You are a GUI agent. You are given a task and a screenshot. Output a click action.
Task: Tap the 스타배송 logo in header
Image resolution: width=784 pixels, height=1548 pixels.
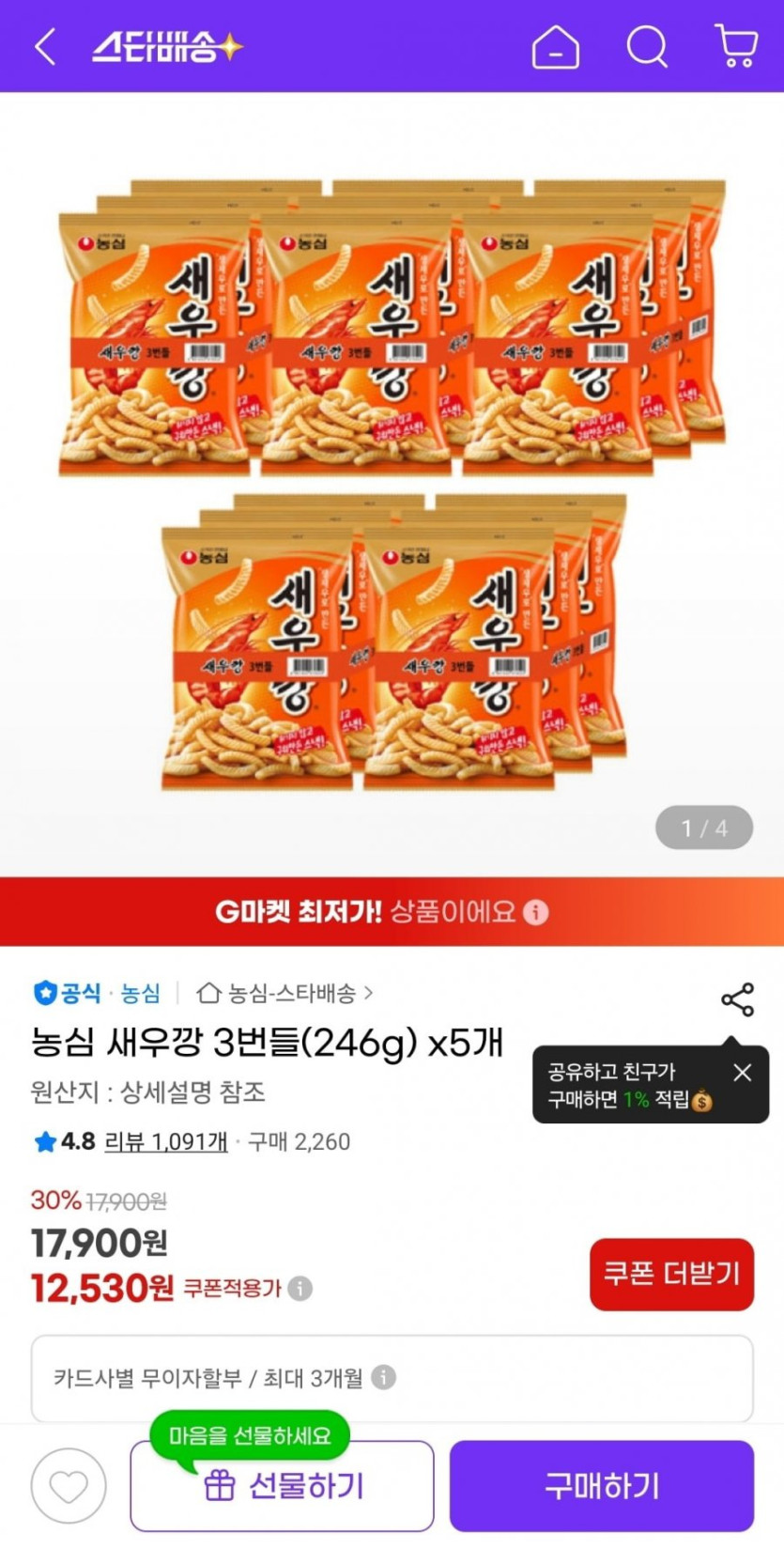tap(166, 46)
